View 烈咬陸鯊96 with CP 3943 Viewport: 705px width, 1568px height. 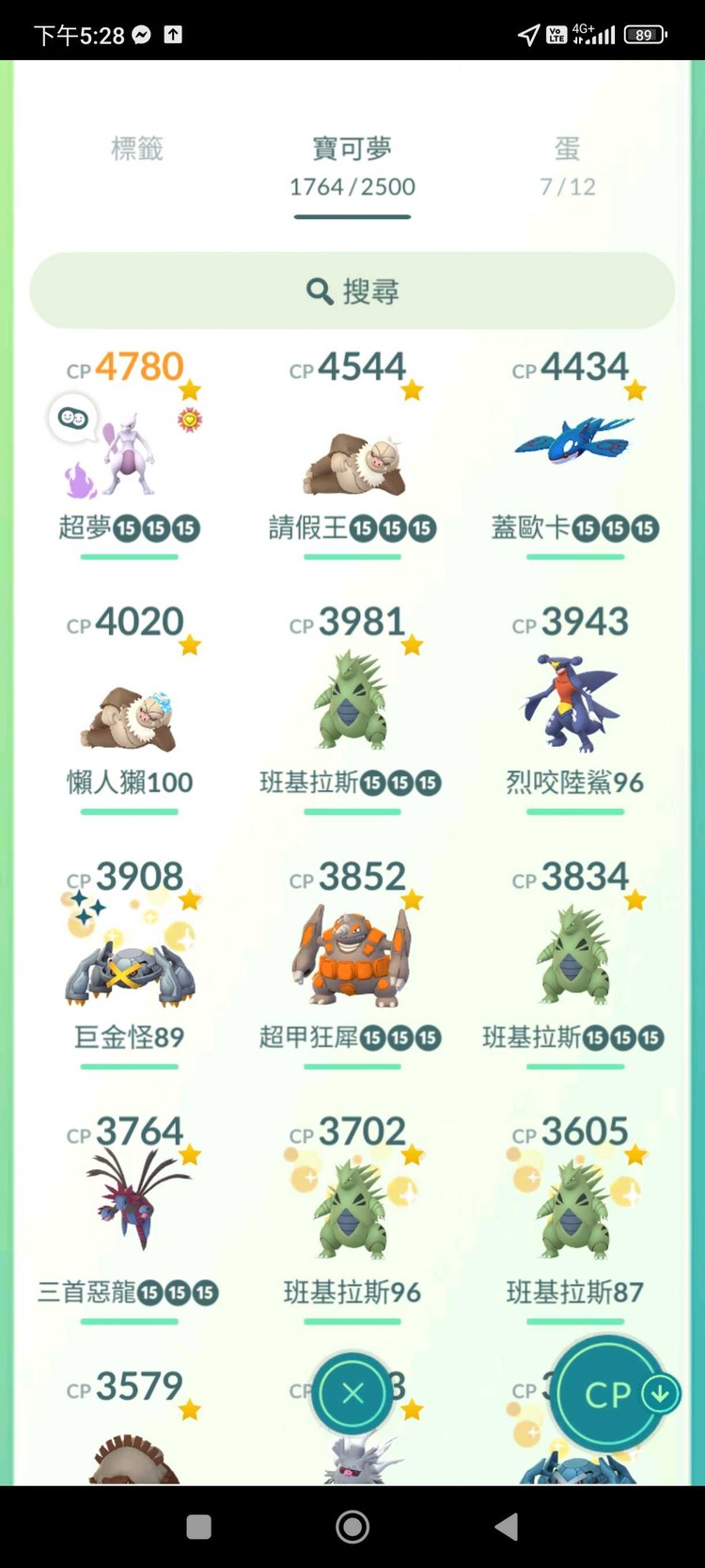coord(574,705)
